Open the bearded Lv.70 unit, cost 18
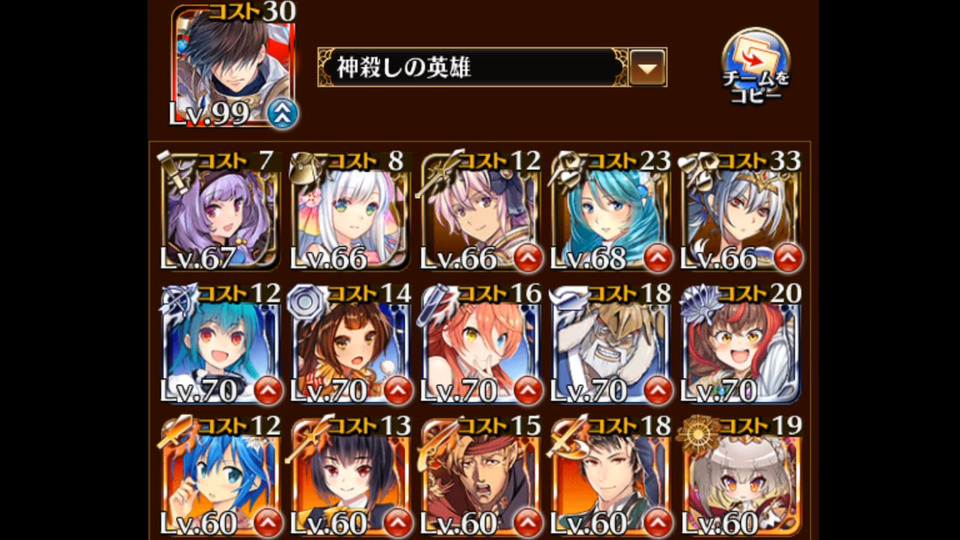Viewport: 960px width, 540px height. click(x=610, y=345)
